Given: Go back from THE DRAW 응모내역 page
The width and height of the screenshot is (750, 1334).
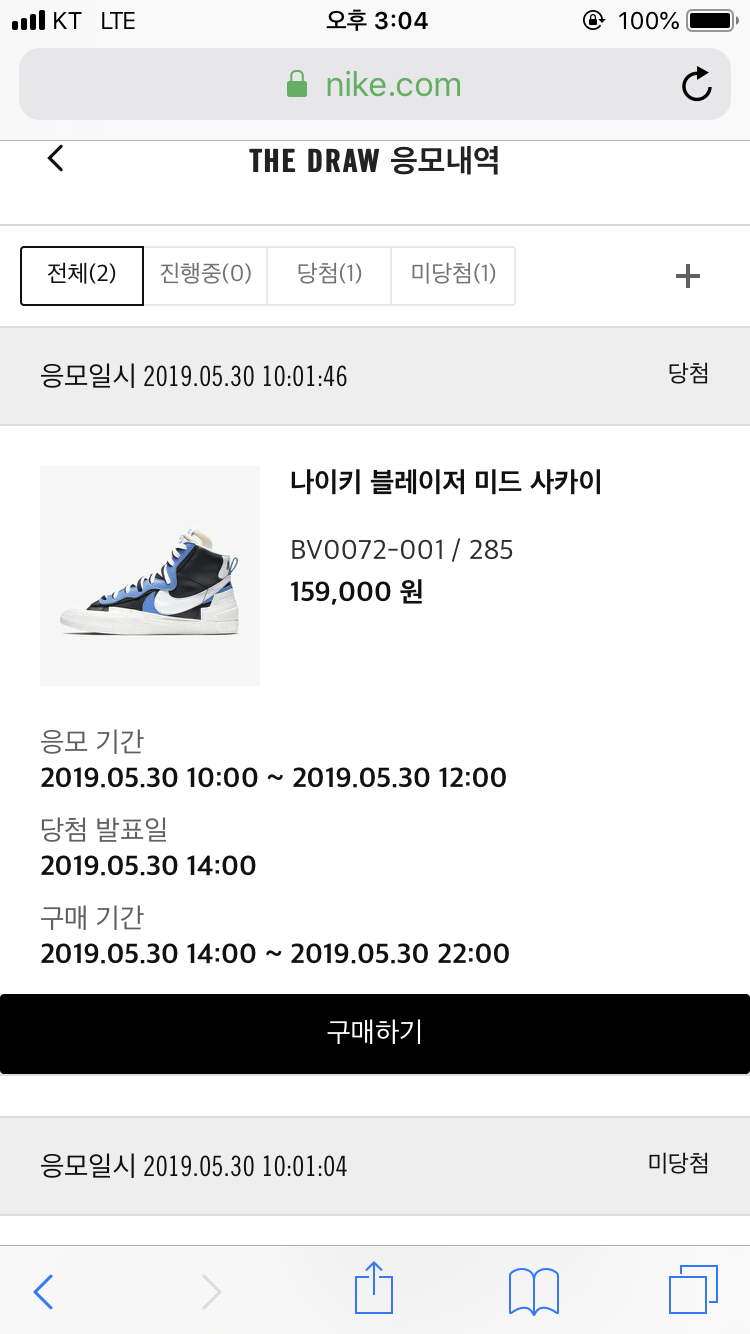Looking at the screenshot, I should pyautogui.click(x=56, y=158).
